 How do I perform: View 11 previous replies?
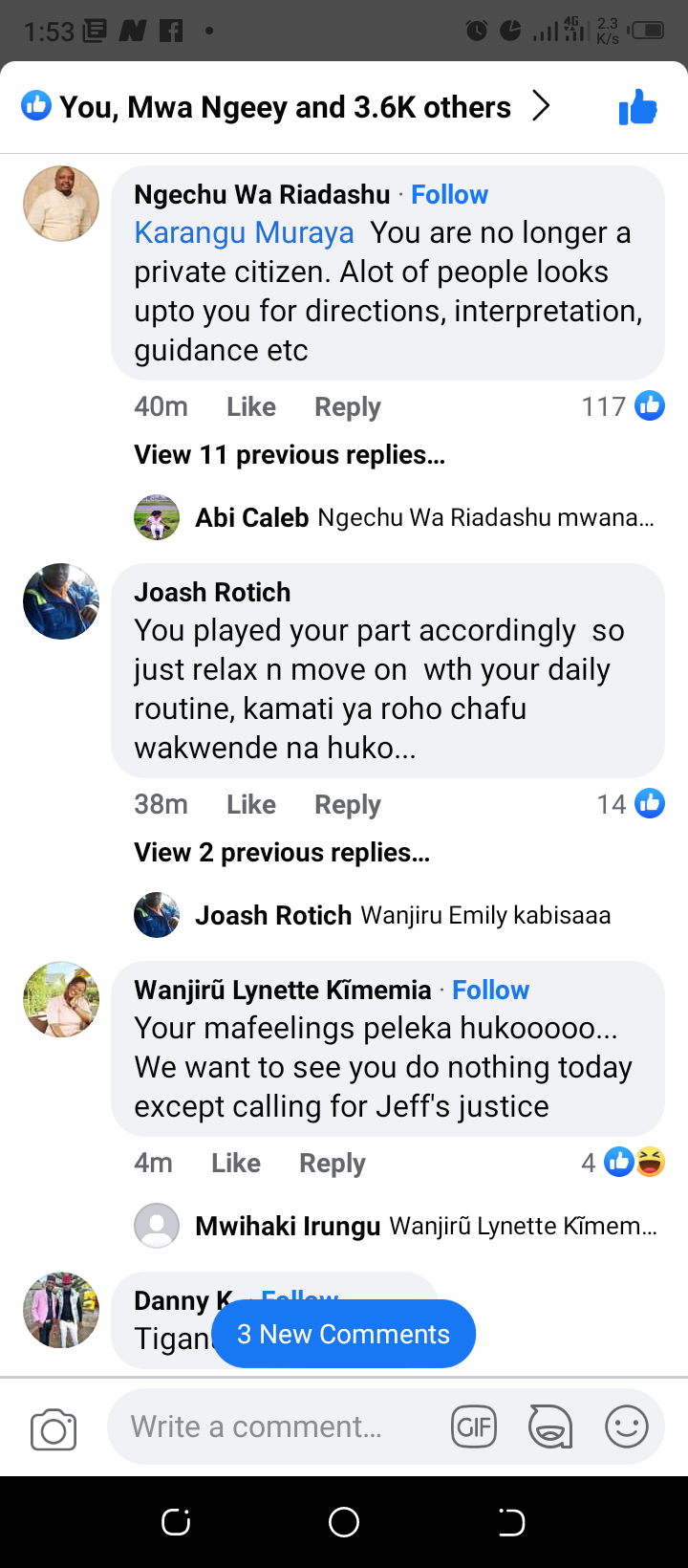289,455
